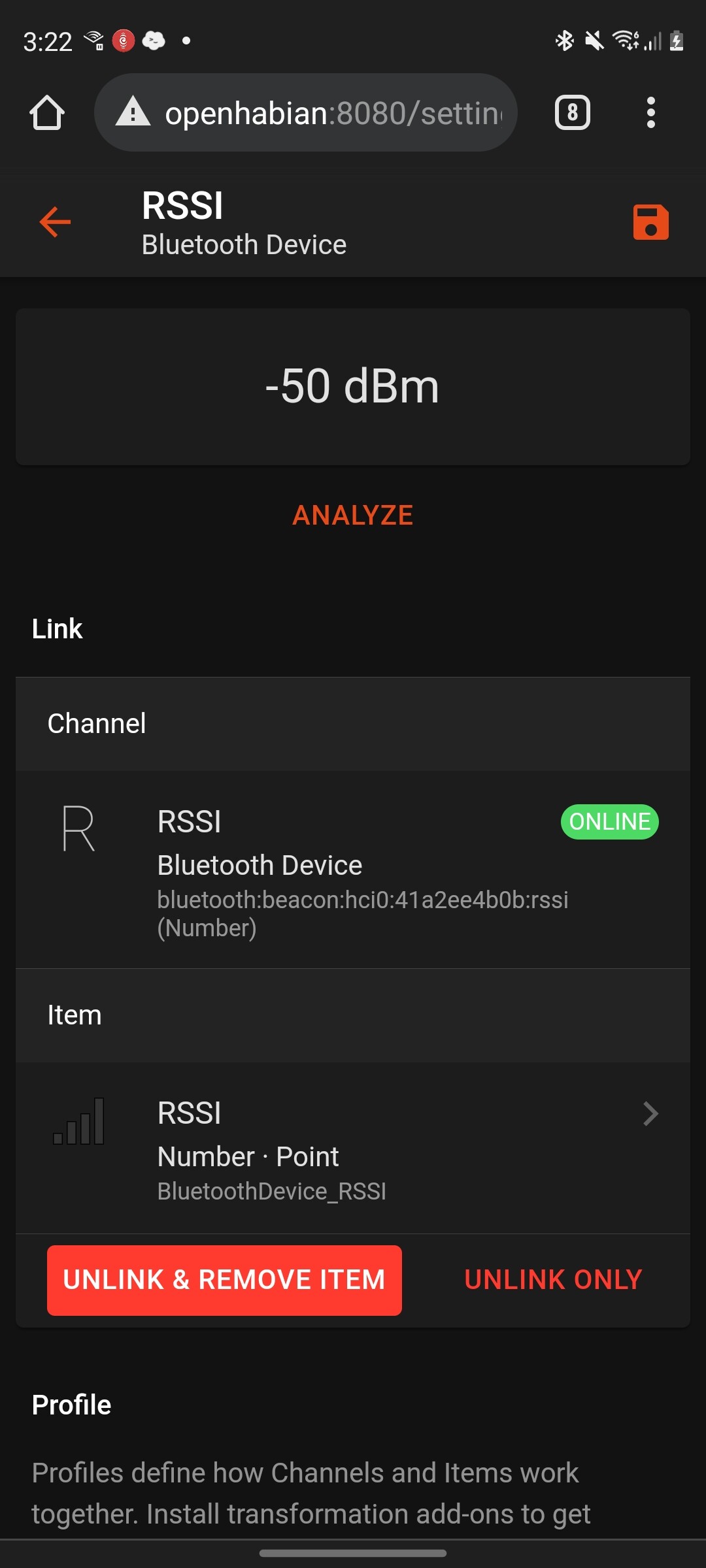Image resolution: width=706 pixels, height=1568 pixels.
Task: Expand the RSSI item via right chevron
Action: point(650,1113)
